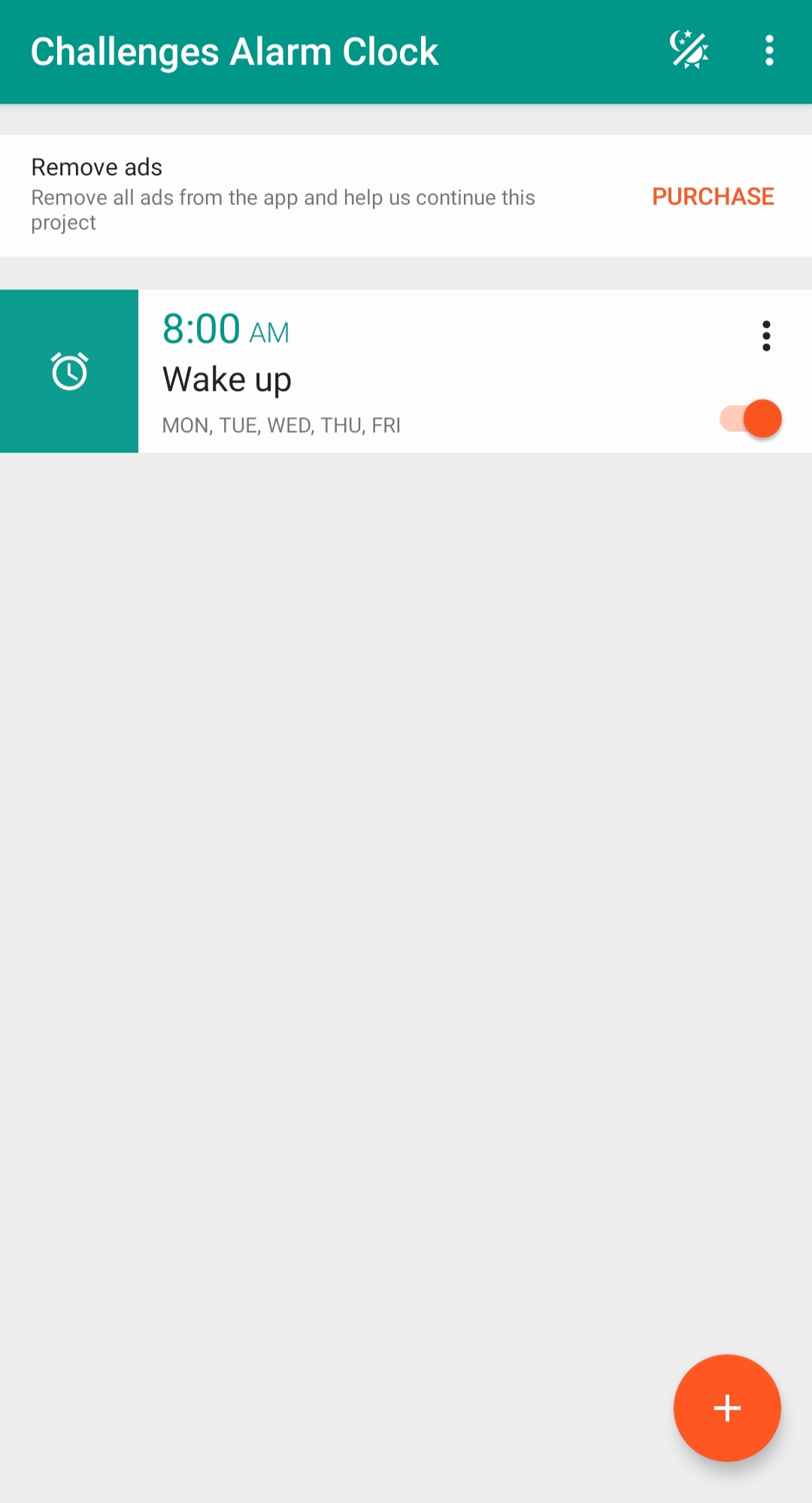Tap the night mode icon in app bar
The image size is (812, 1503).
tap(689, 50)
